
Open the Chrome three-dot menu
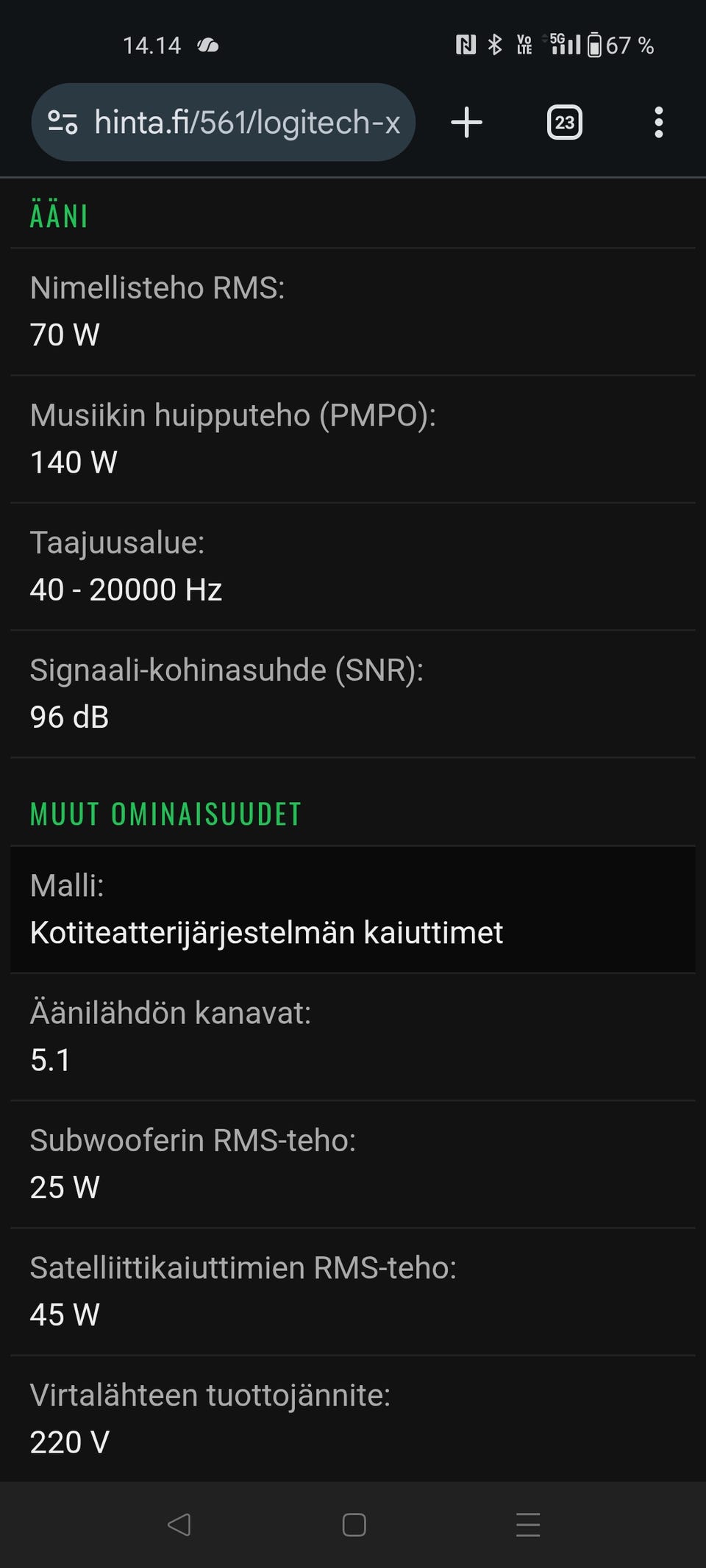[658, 122]
